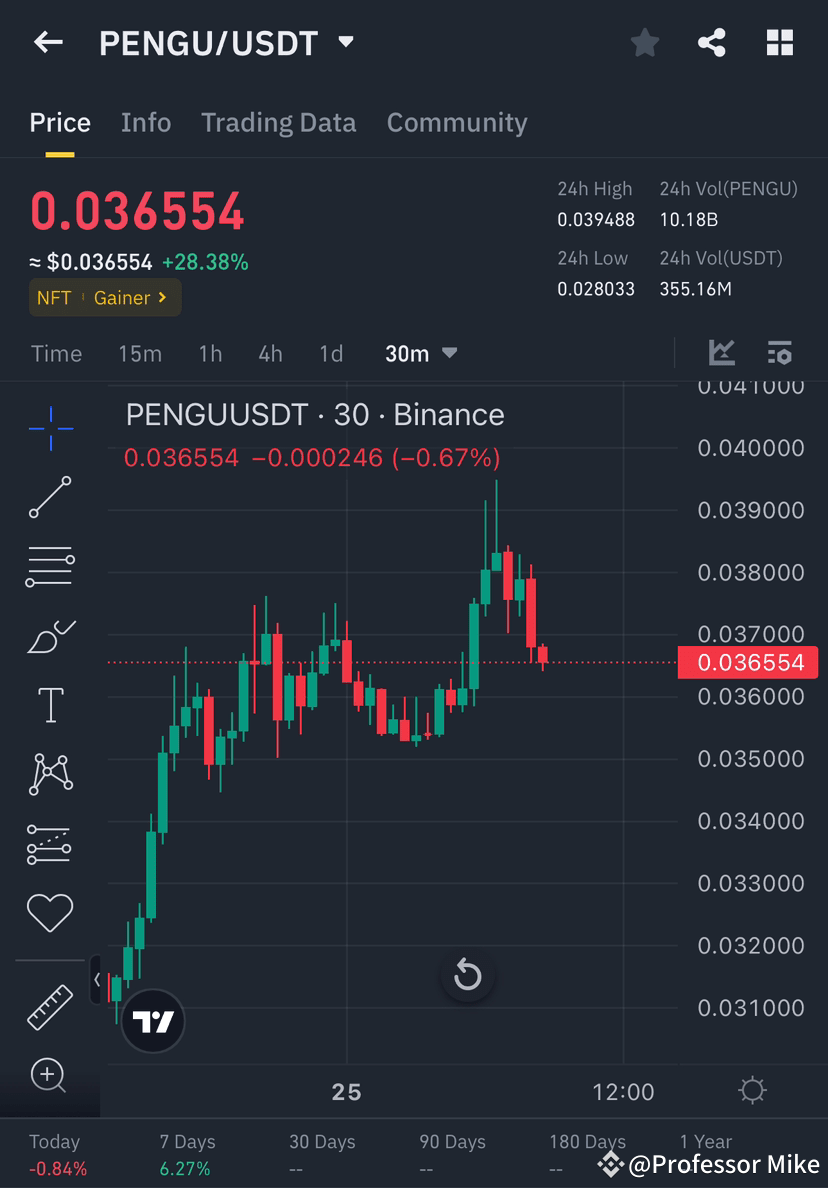
Task: Switch chart to 1h timeframe
Action: [210, 353]
